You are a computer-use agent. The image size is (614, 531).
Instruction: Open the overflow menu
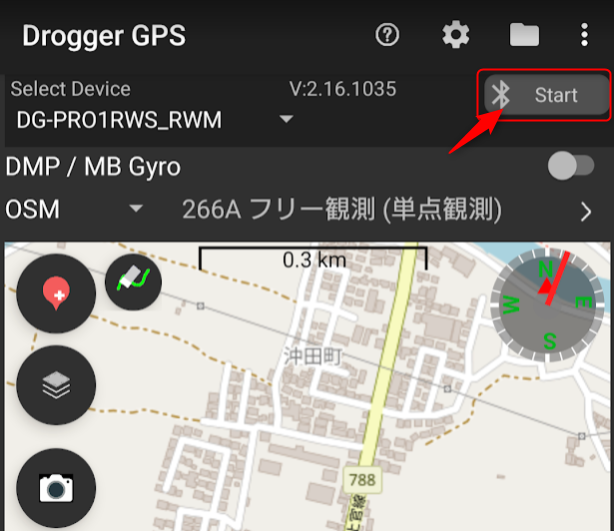point(585,35)
